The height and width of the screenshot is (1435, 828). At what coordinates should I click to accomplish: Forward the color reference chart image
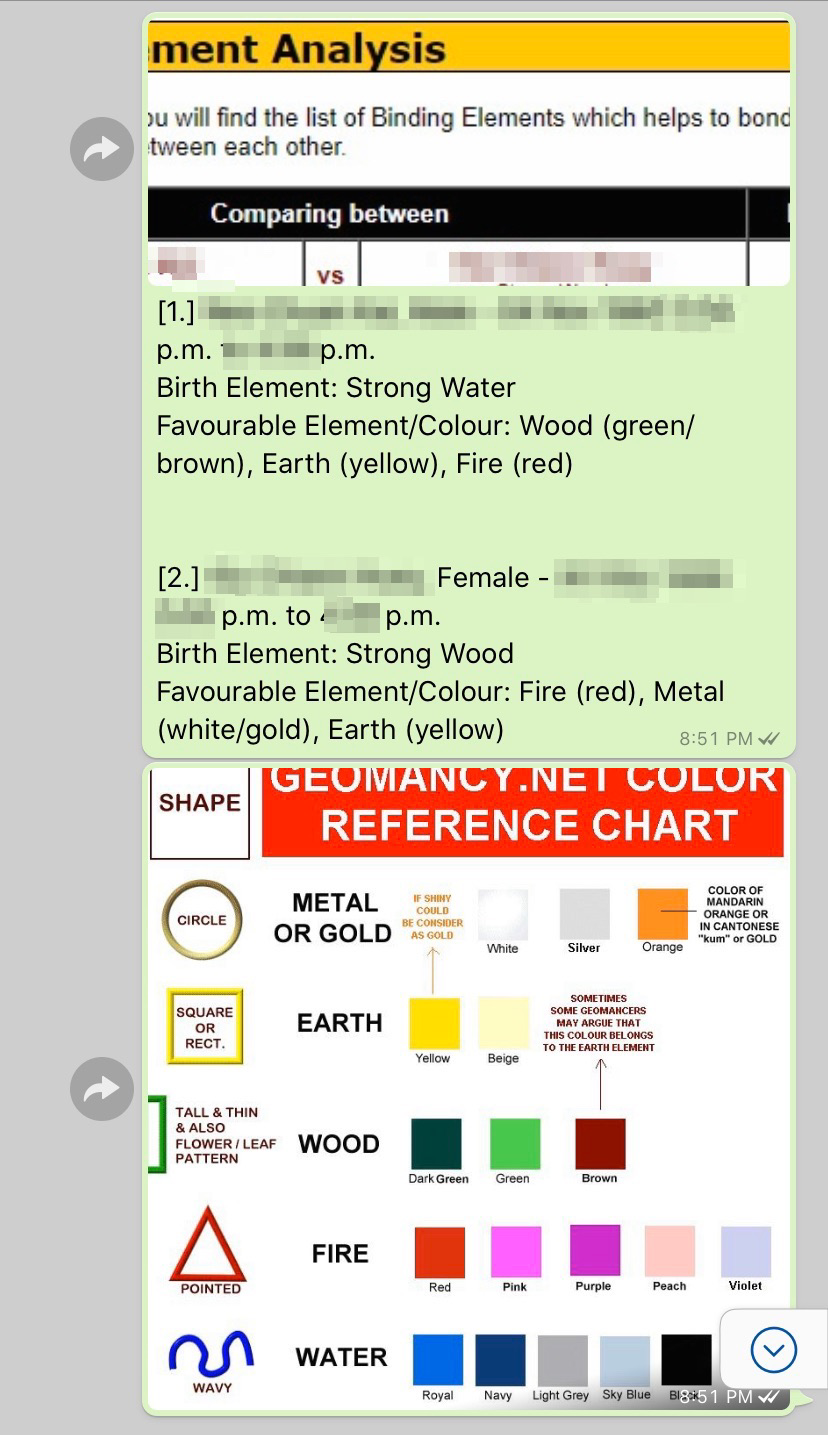[x=102, y=1088]
